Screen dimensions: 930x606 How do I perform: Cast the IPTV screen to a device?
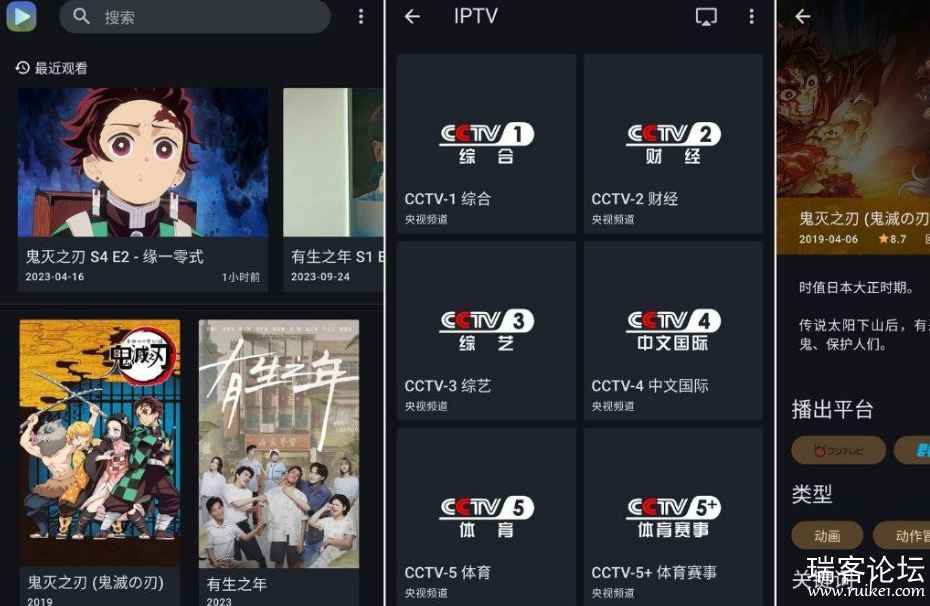(x=706, y=17)
